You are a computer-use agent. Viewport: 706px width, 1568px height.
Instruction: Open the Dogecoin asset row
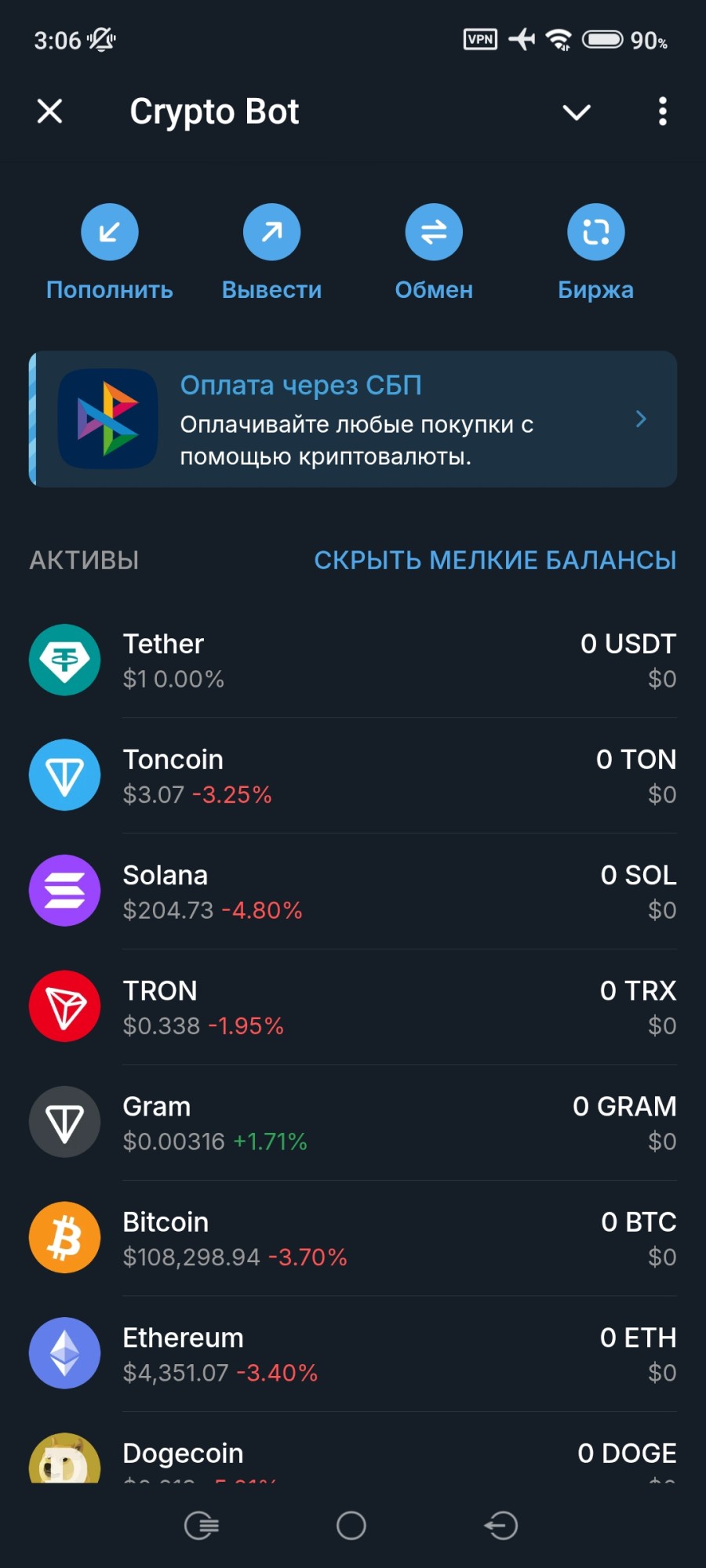point(353,1458)
